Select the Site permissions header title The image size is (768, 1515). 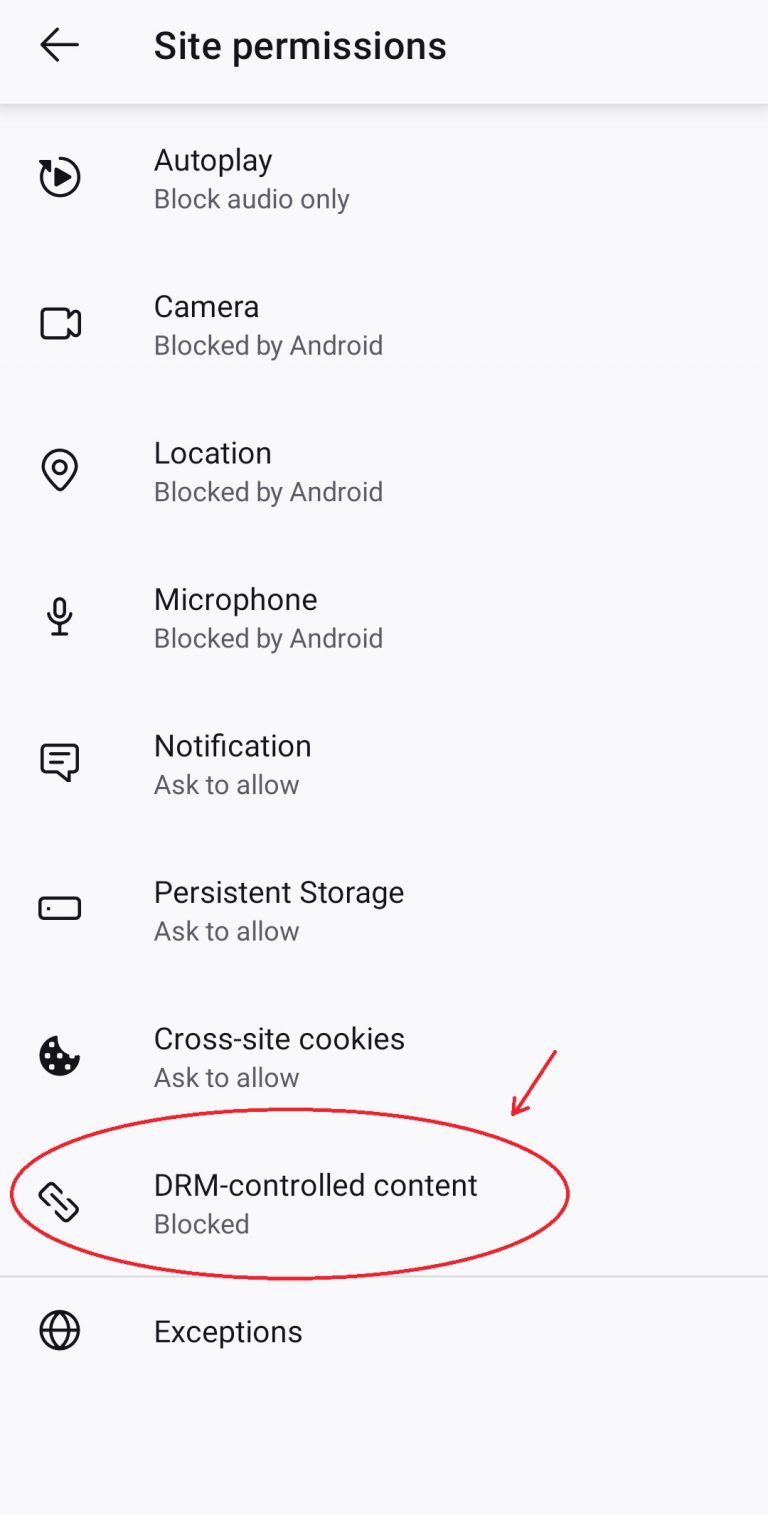(x=300, y=44)
